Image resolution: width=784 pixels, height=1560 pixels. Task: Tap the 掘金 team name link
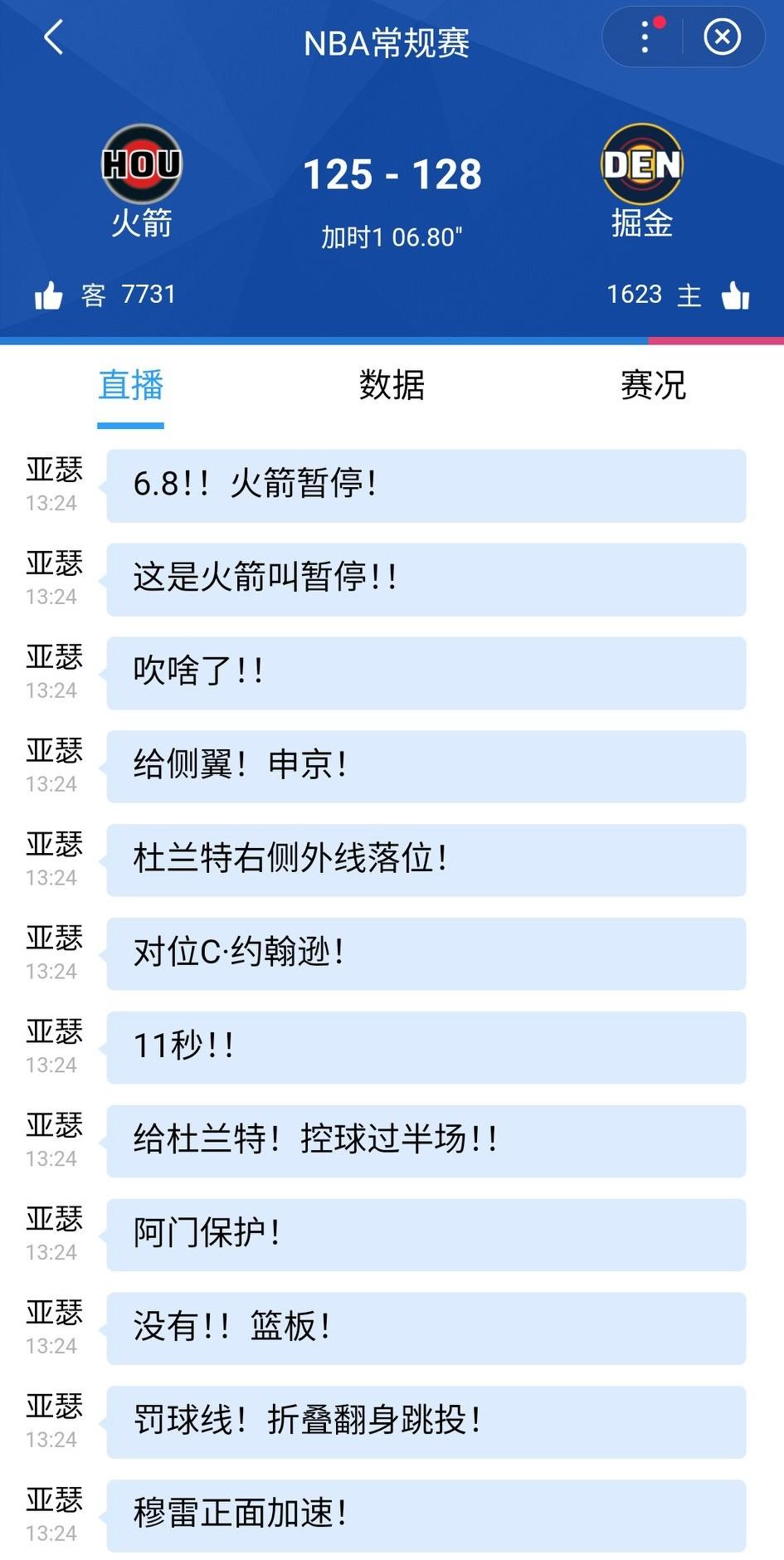click(x=641, y=223)
